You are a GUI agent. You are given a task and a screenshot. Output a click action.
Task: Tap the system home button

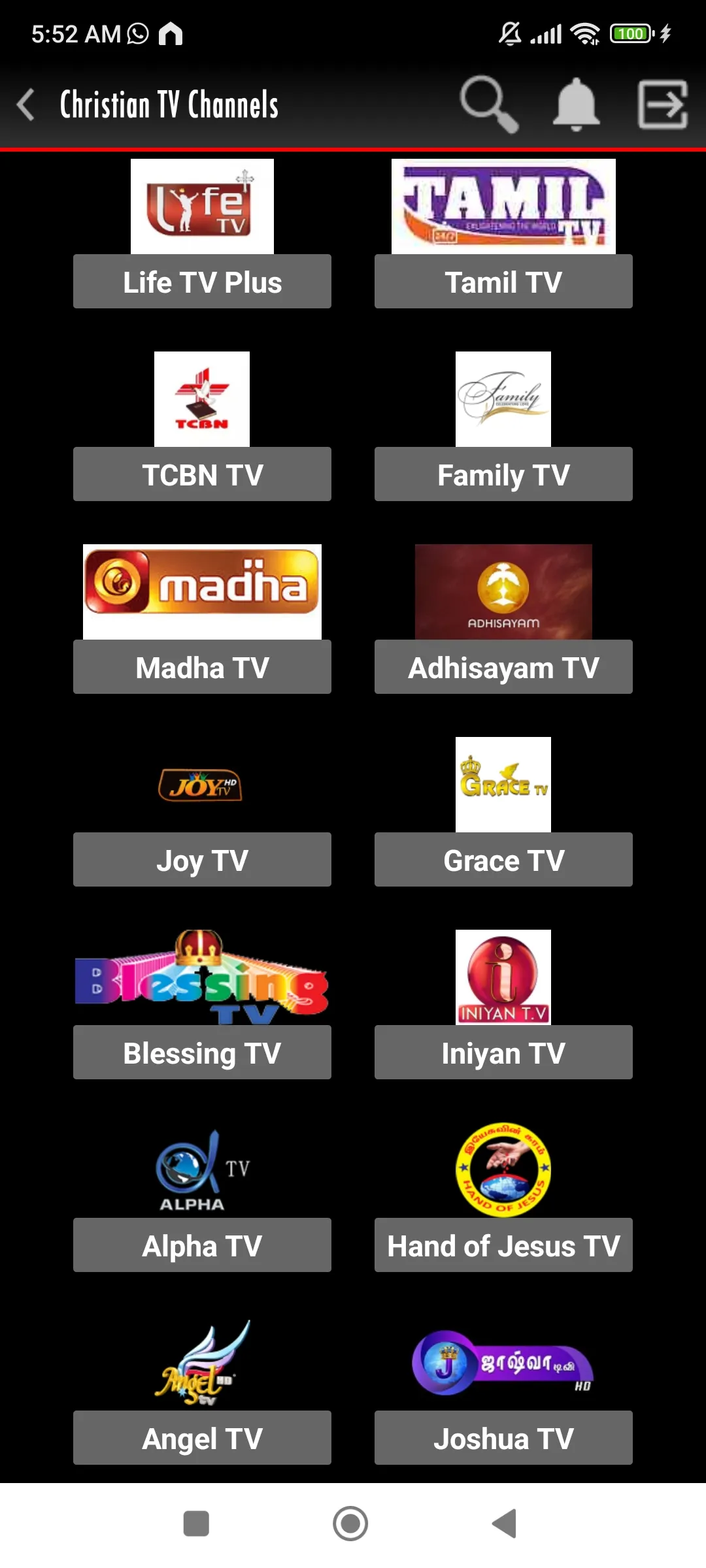[x=350, y=1524]
